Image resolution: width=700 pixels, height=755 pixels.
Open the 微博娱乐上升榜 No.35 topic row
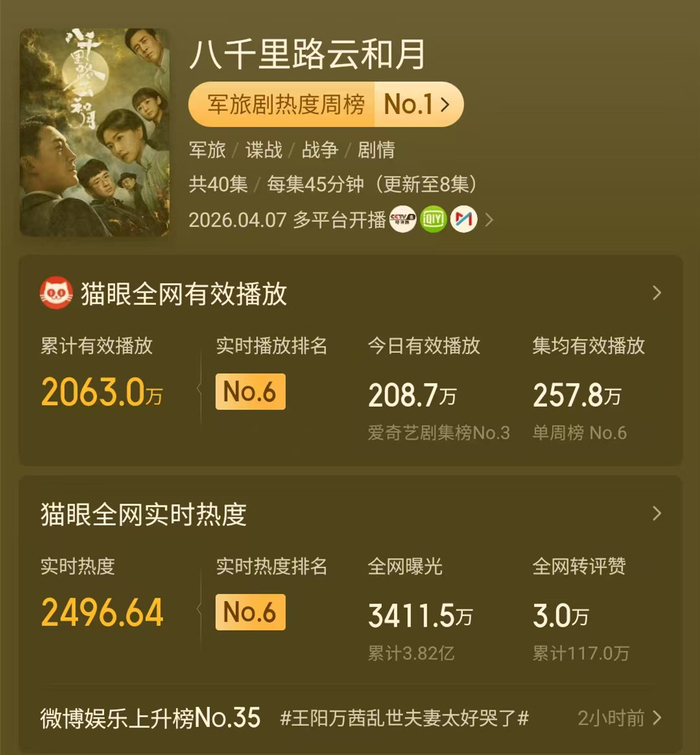click(x=350, y=717)
